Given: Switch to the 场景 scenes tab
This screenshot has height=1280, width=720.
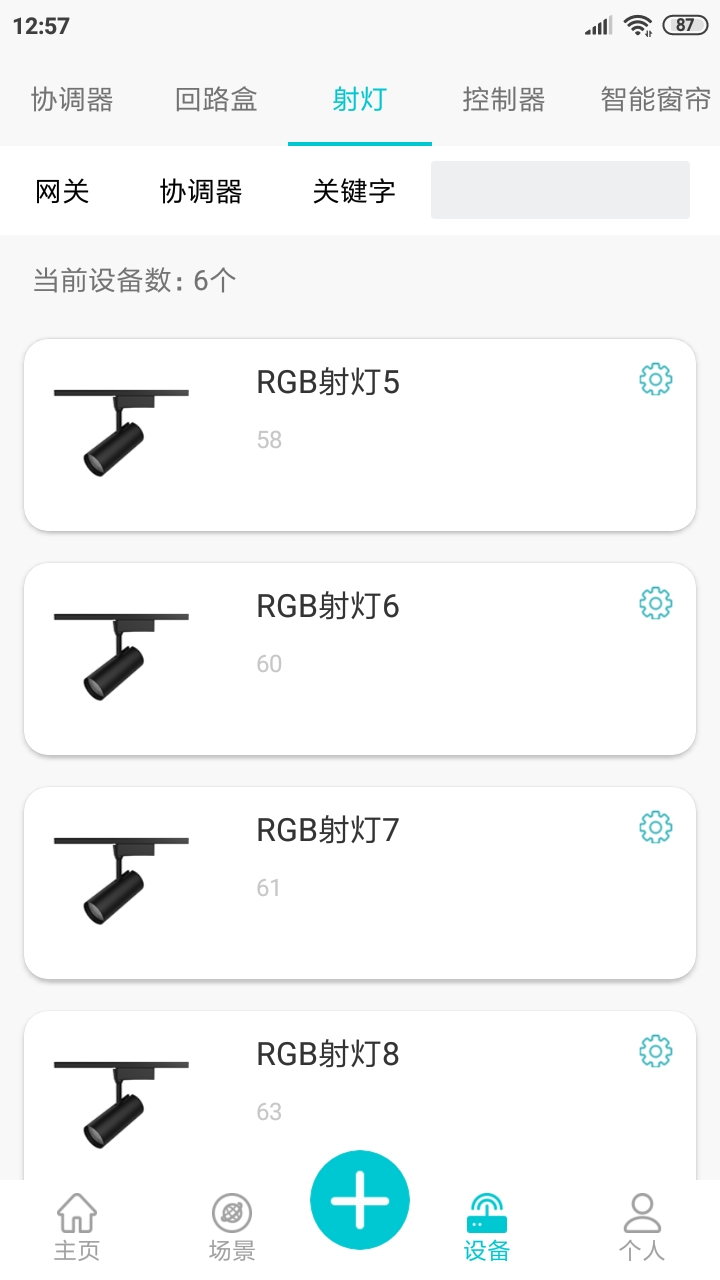Looking at the screenshot, I should (x=232, y=1227).
